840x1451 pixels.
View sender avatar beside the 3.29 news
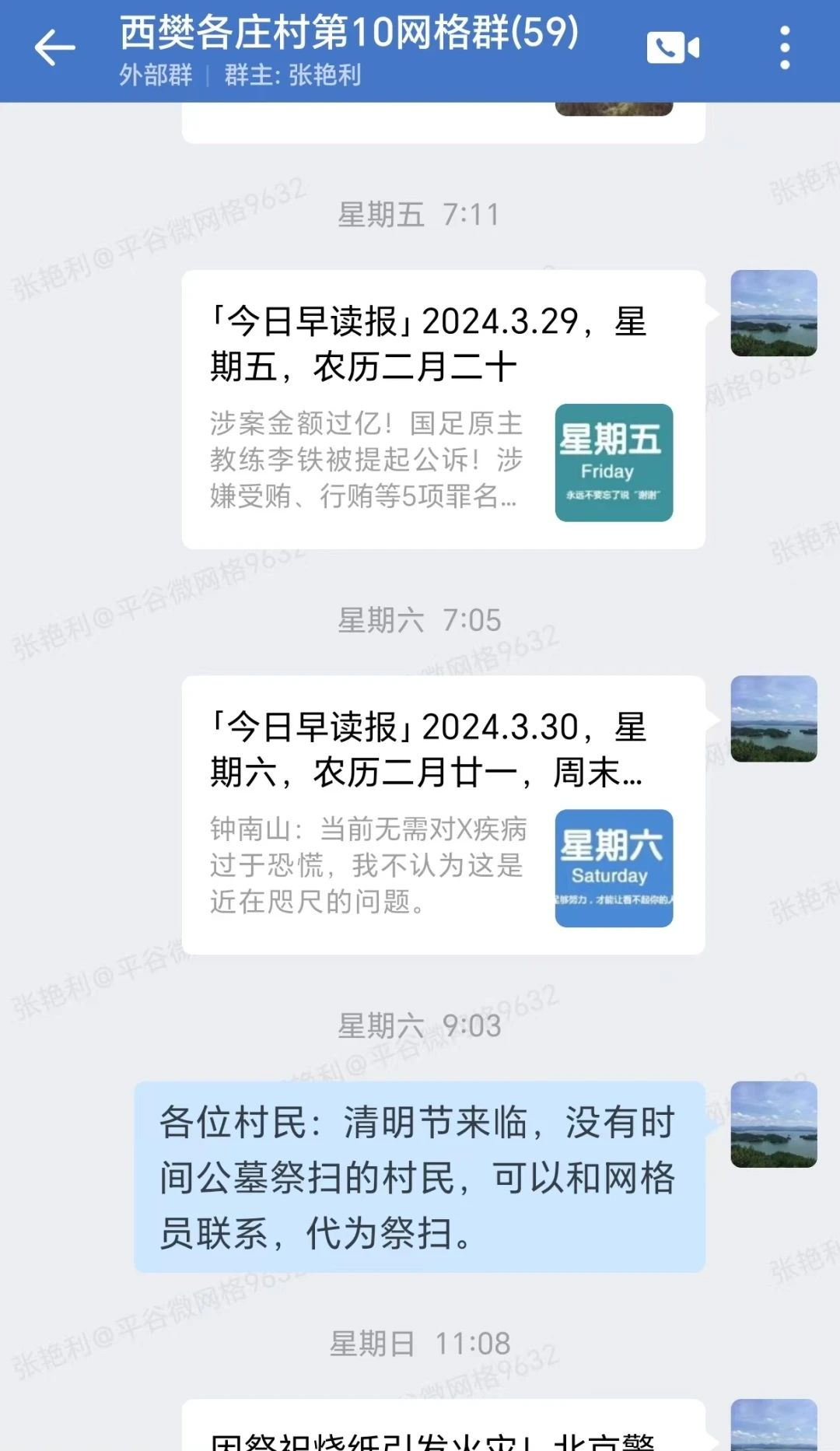click(x=773, y=314)
